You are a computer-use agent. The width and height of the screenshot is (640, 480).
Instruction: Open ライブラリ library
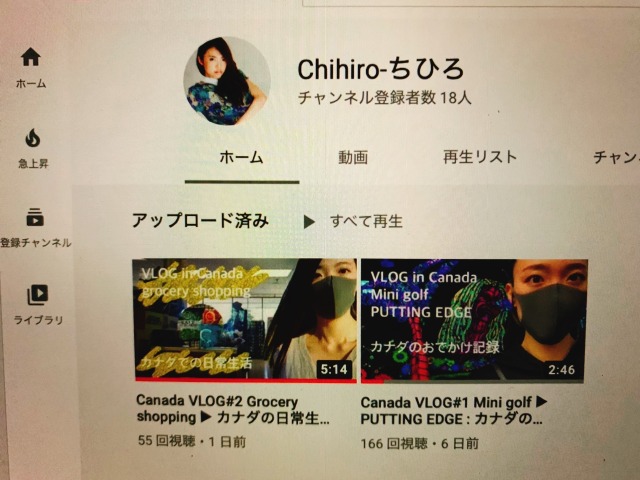37,304
